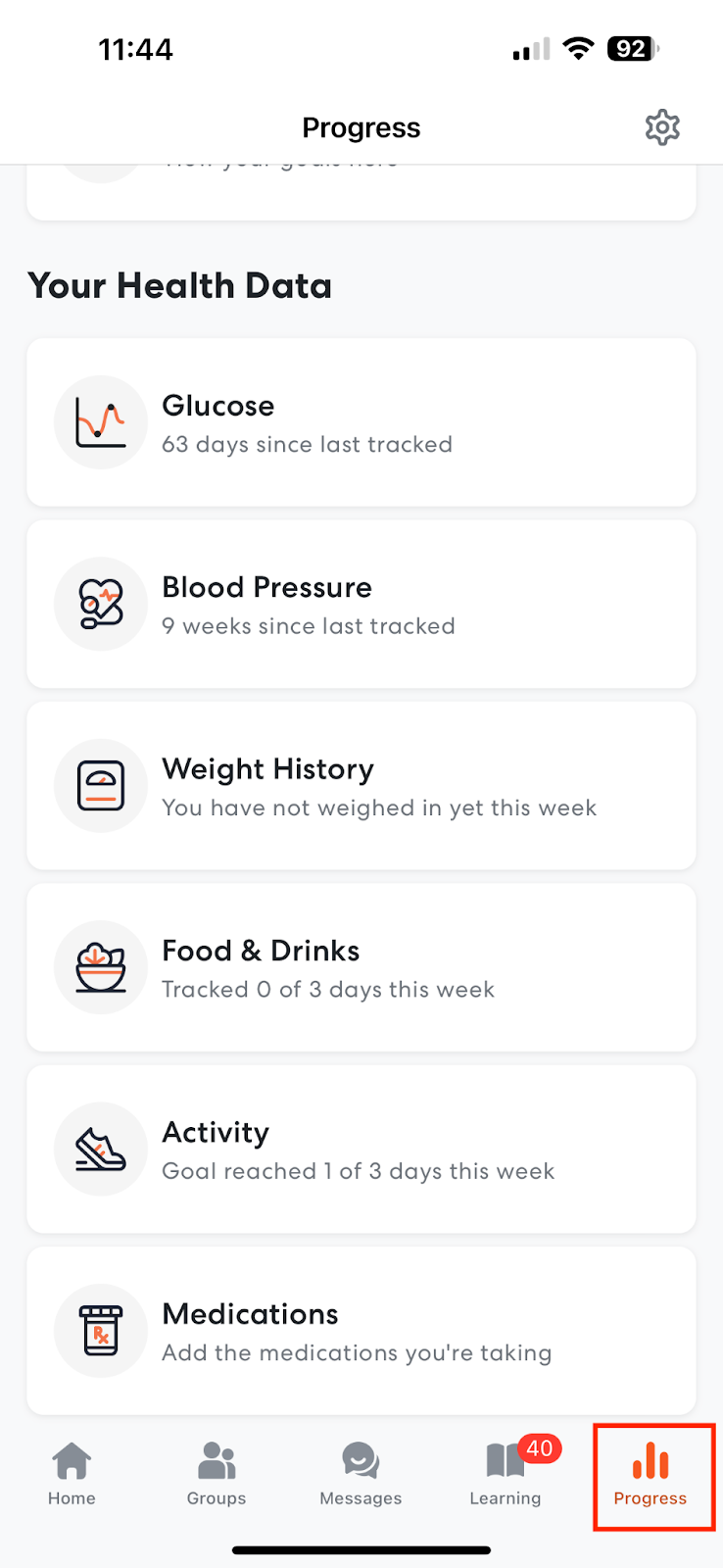Open the Messages tab

tap(361, 1474)
